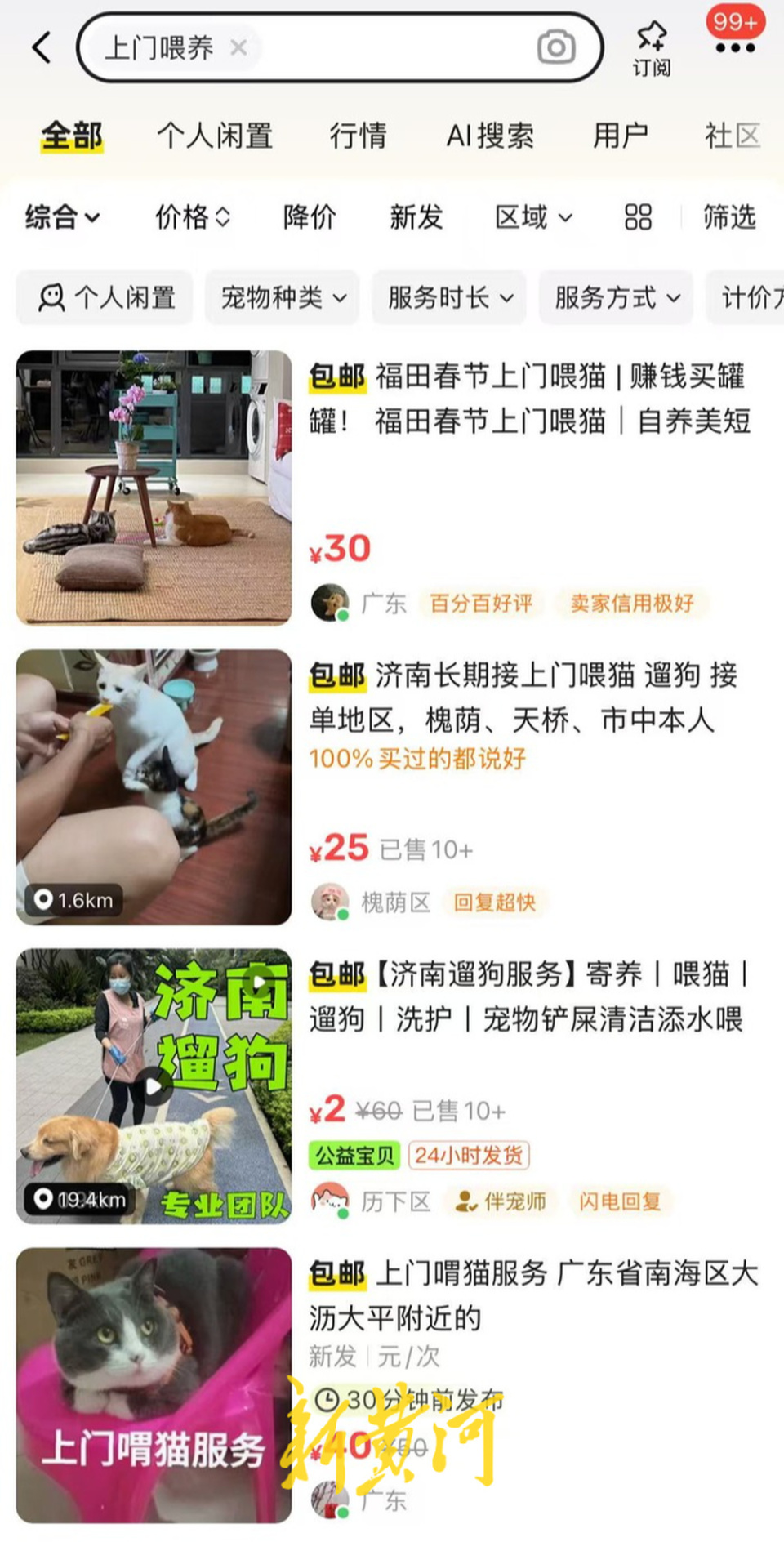Open the camera image search
The width and height of the screenshot is (784, 1542).
[555, 47]
